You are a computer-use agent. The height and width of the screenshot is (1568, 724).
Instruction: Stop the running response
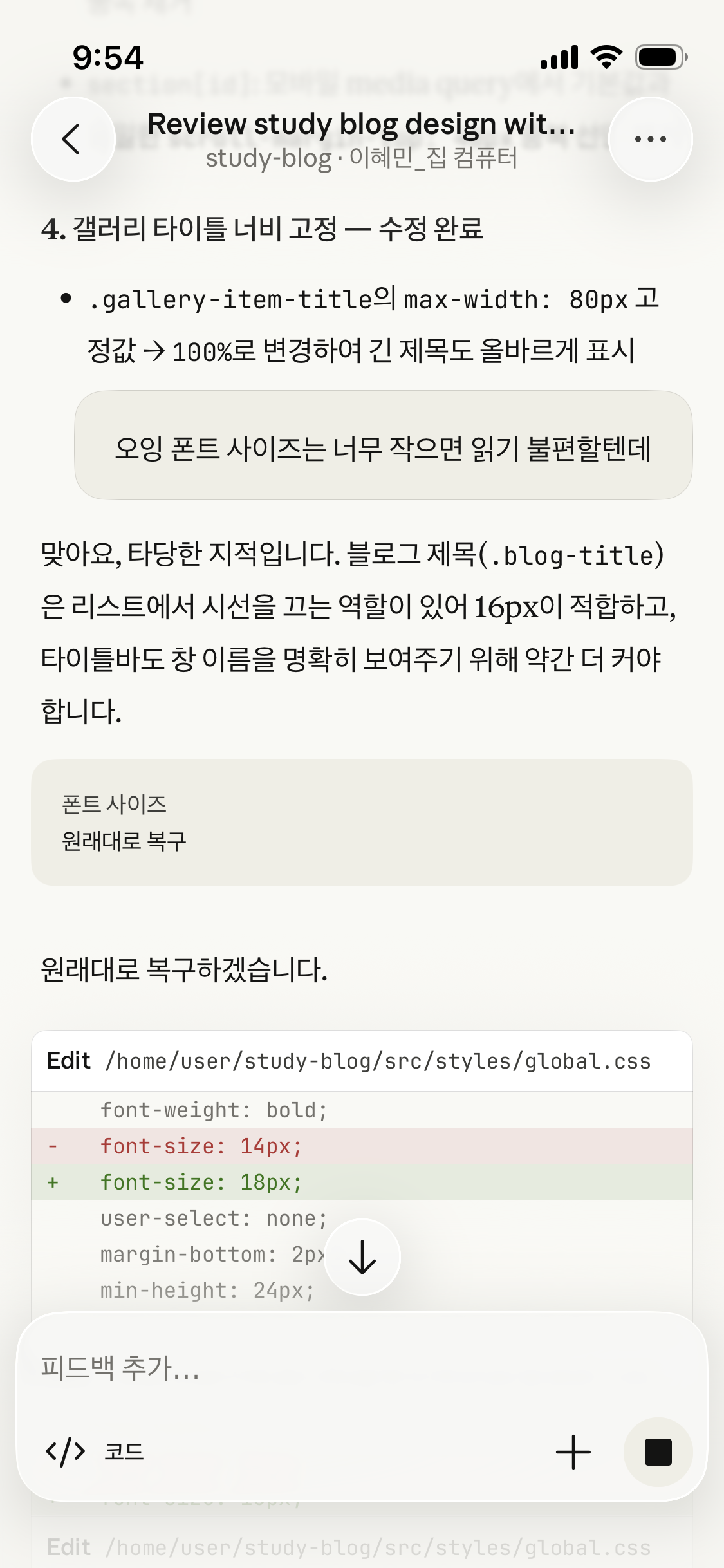pos(658,1452)
